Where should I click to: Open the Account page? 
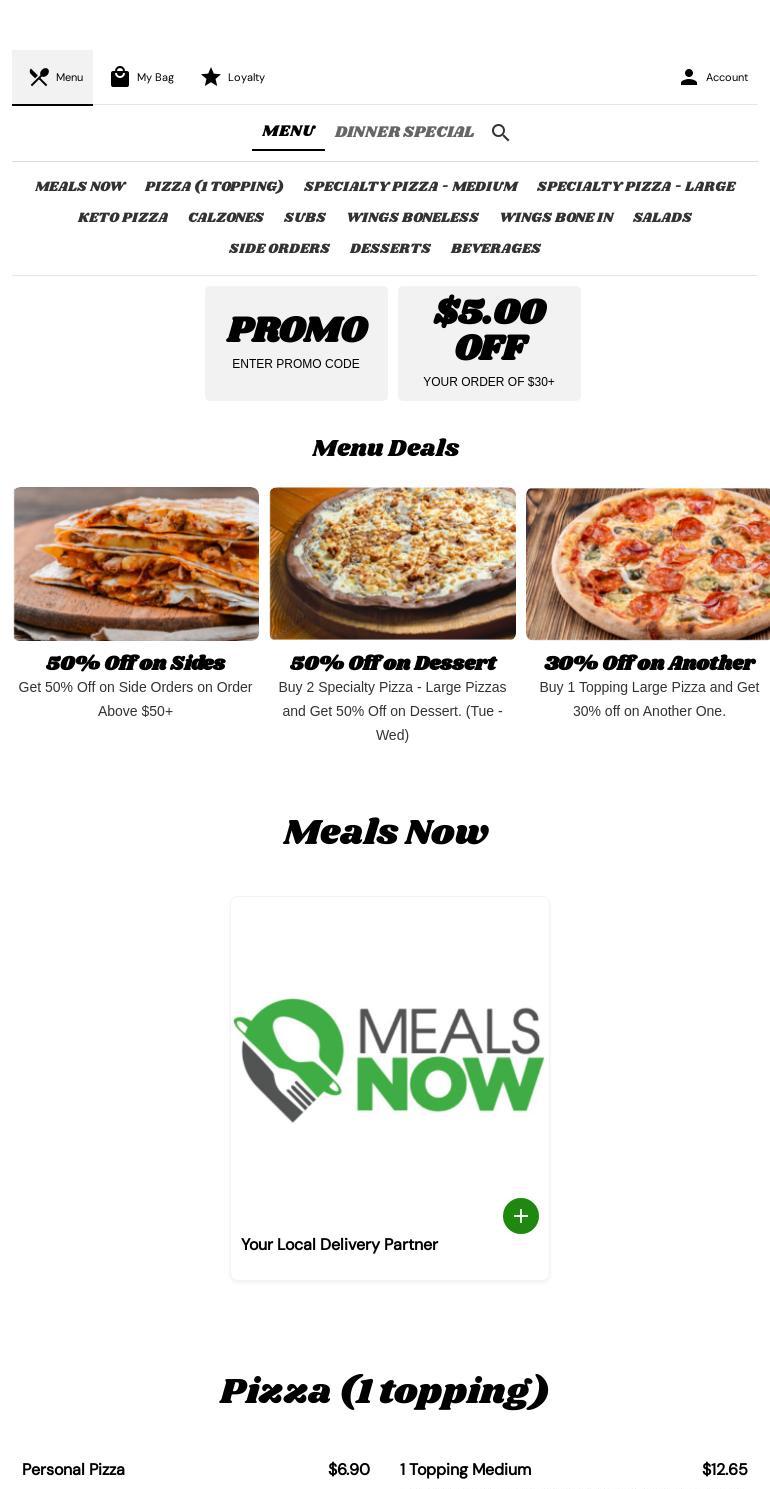pyautogui.click(x=714, y=77)
